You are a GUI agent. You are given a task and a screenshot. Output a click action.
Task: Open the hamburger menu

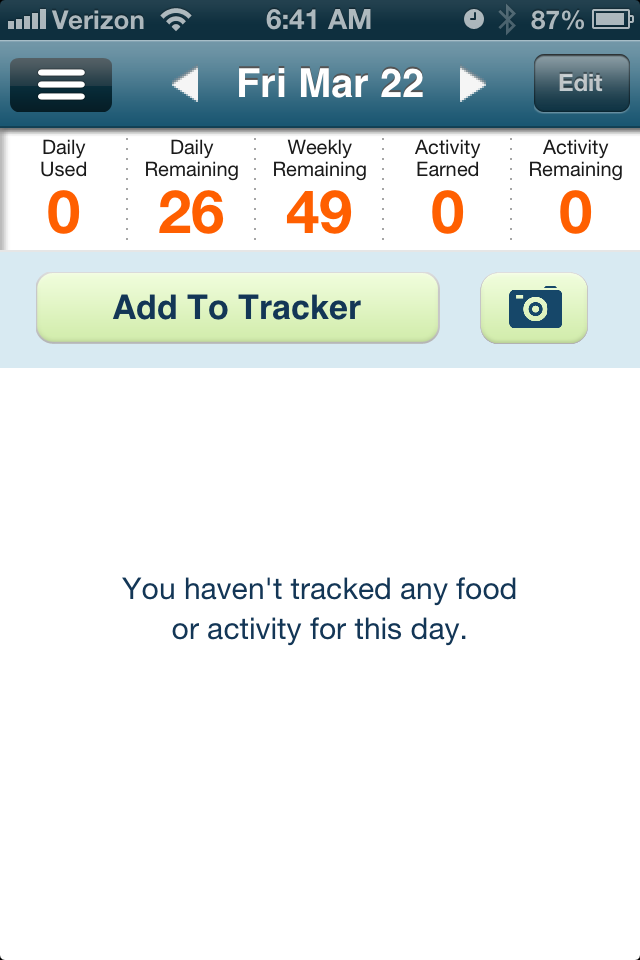tap(60, 85)
